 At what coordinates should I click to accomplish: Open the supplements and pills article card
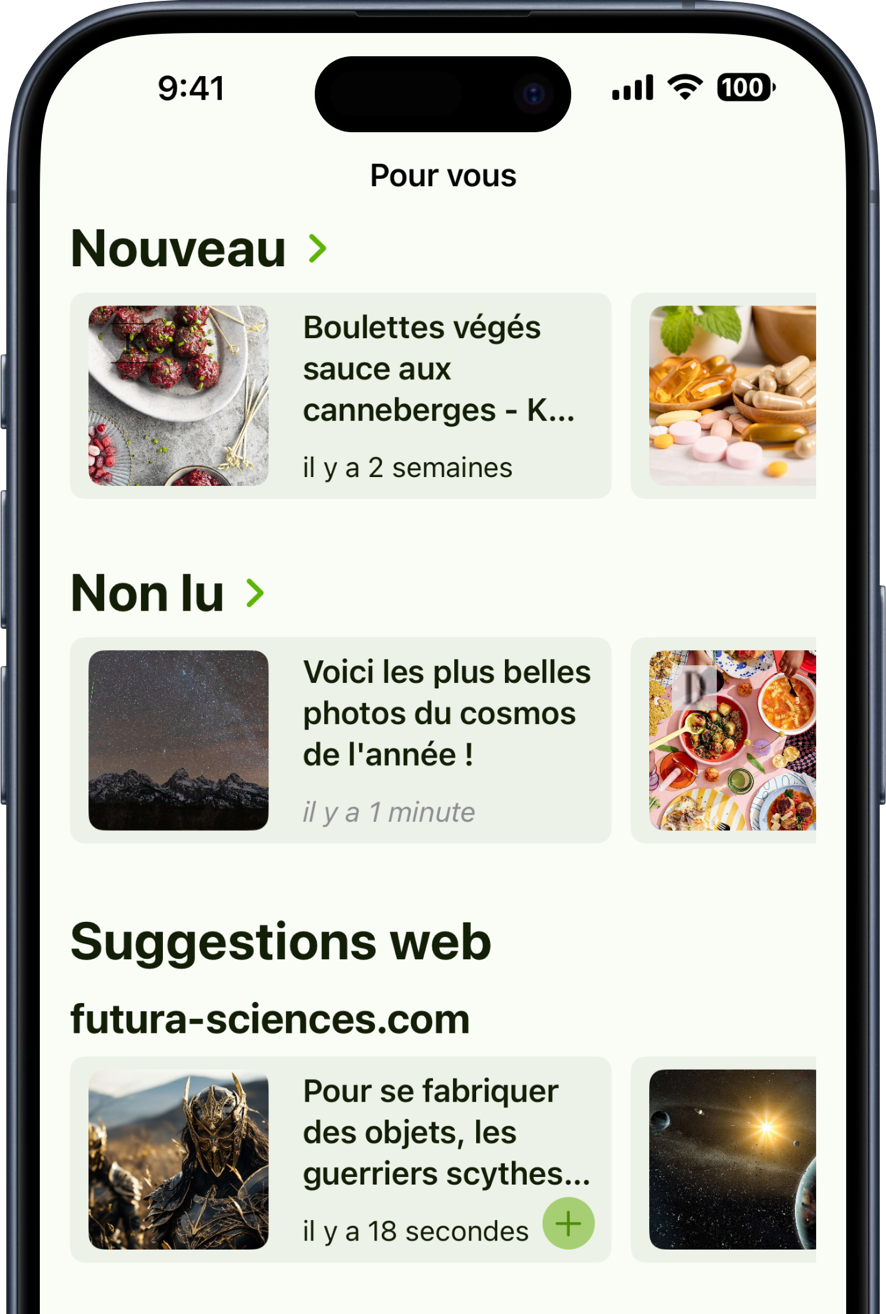[731, 395]
